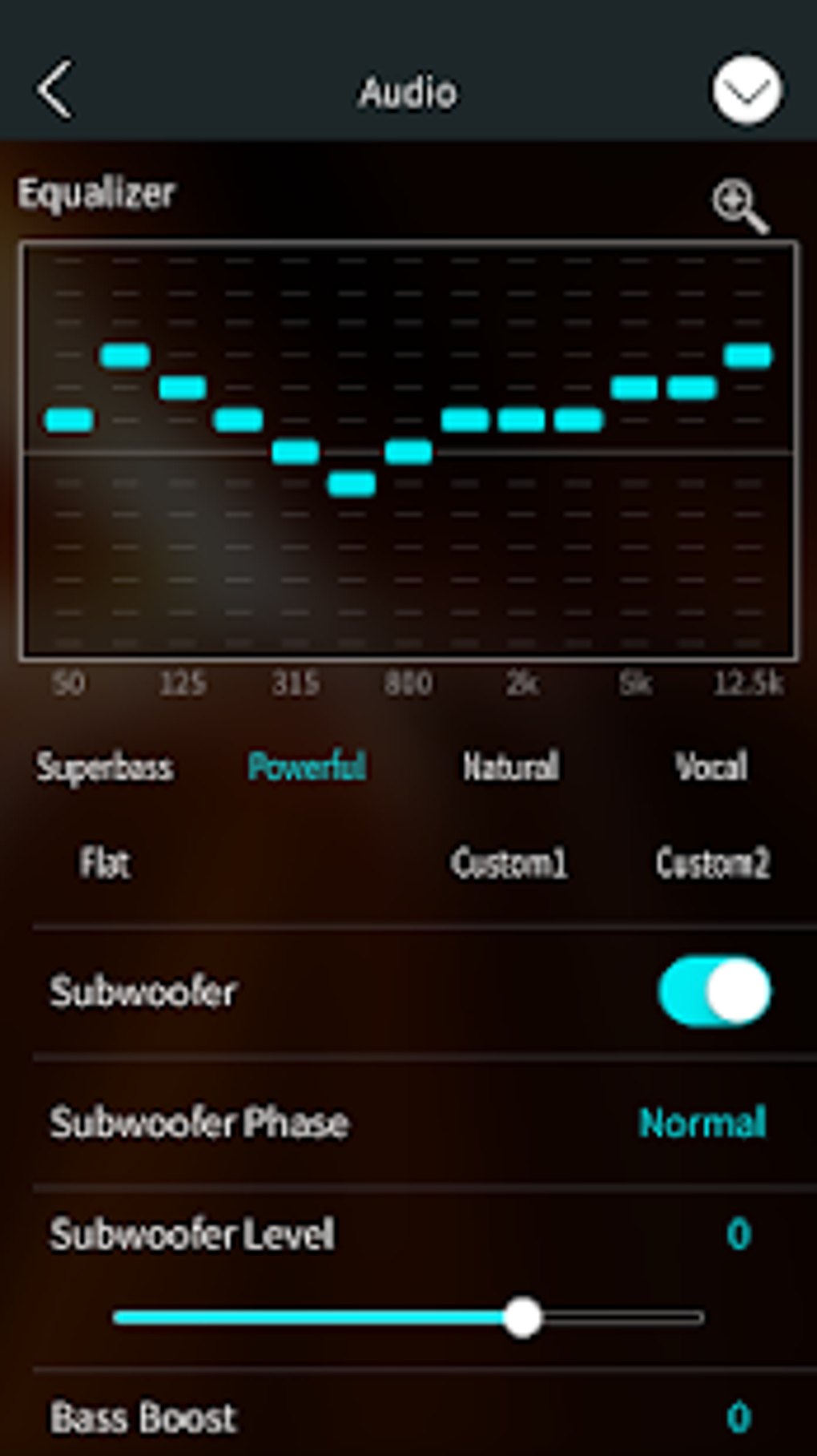Viewport: 817px width, 1456px height.
Task: Switch to the Vocal preset
Action: (x=711, y=767)
